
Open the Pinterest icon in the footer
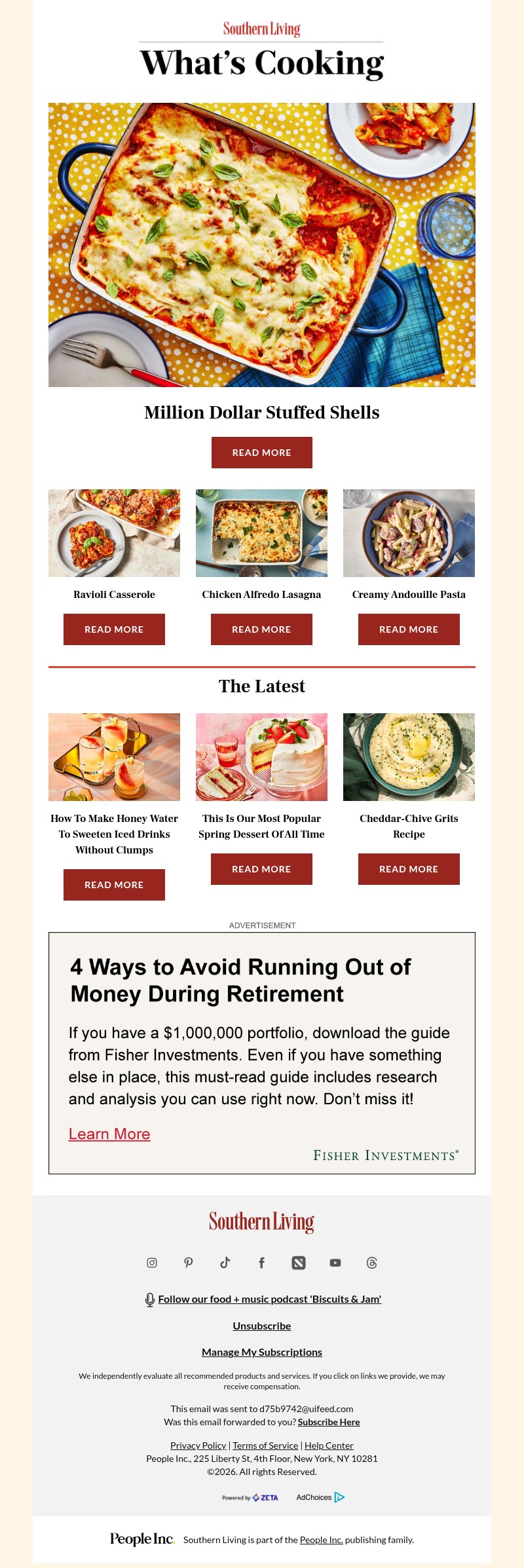tap(189, 1263)
